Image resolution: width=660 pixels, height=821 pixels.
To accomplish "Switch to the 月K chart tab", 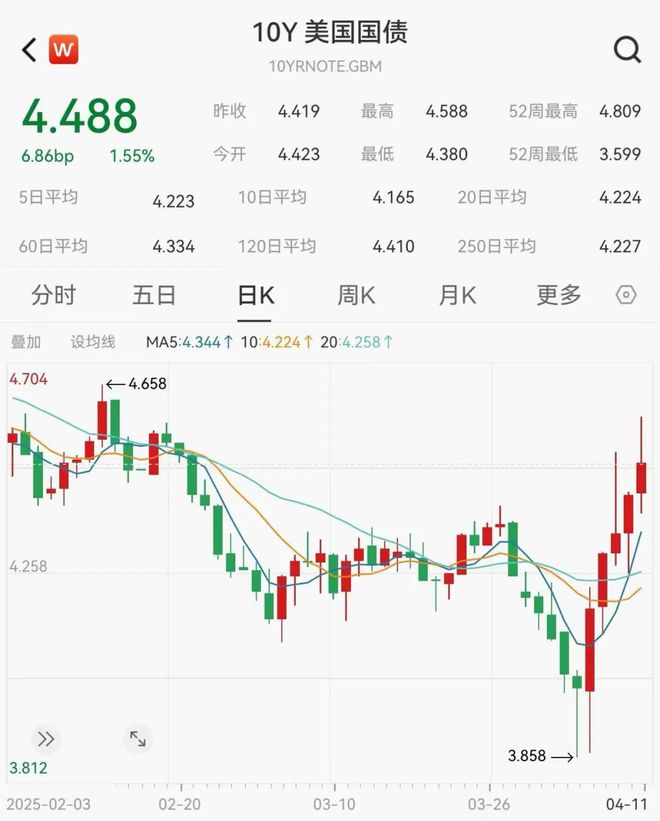I will pyautogui.click(x=457, y=295).
